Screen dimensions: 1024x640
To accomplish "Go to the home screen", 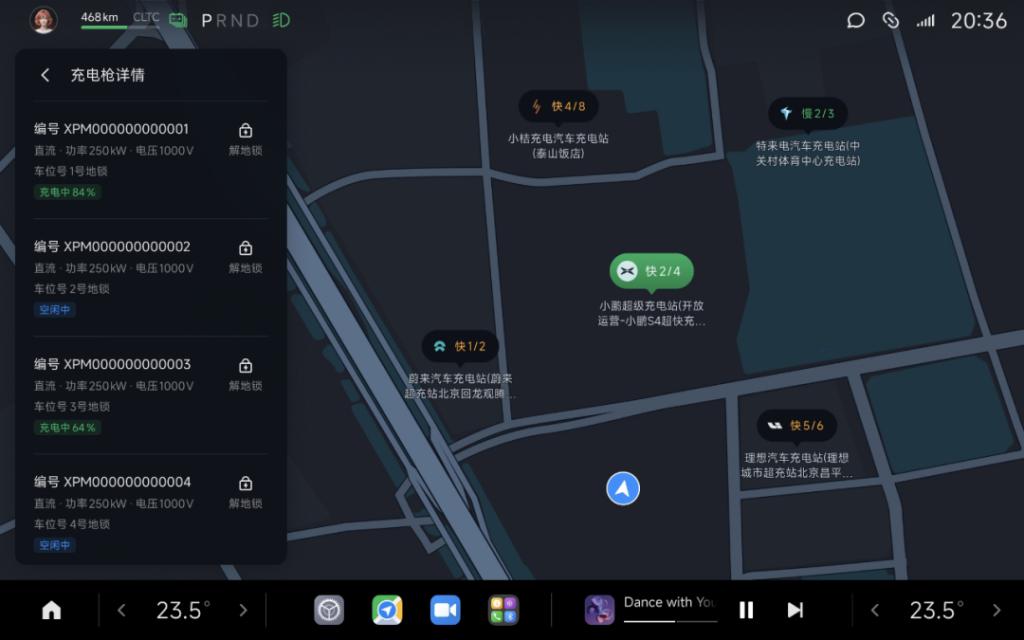I will (x=51, y=610).
